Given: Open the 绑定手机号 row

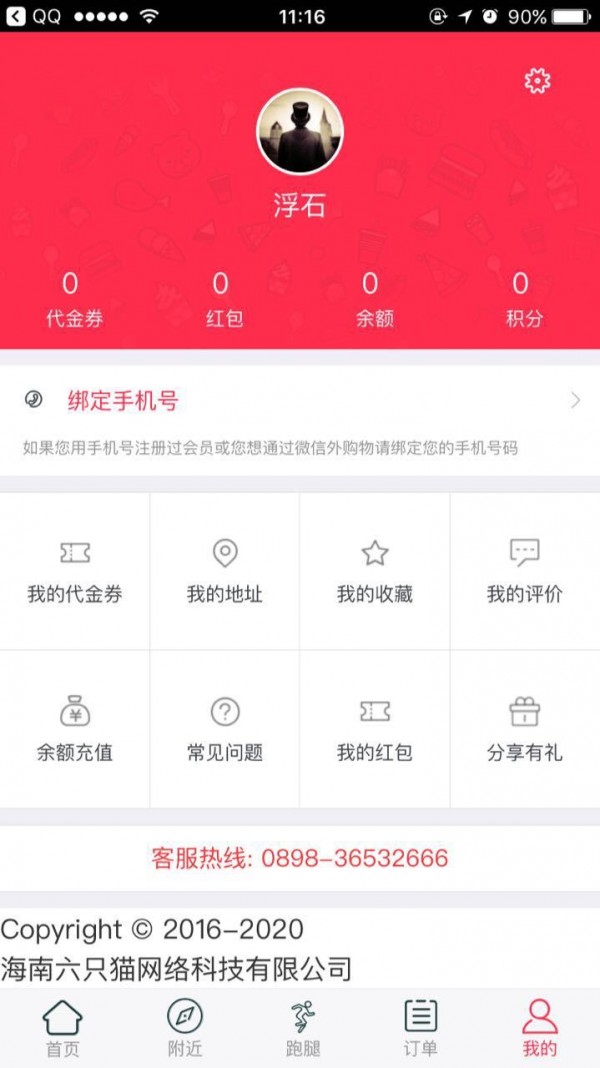Looking at the screenshot, I should click(300, 402).
